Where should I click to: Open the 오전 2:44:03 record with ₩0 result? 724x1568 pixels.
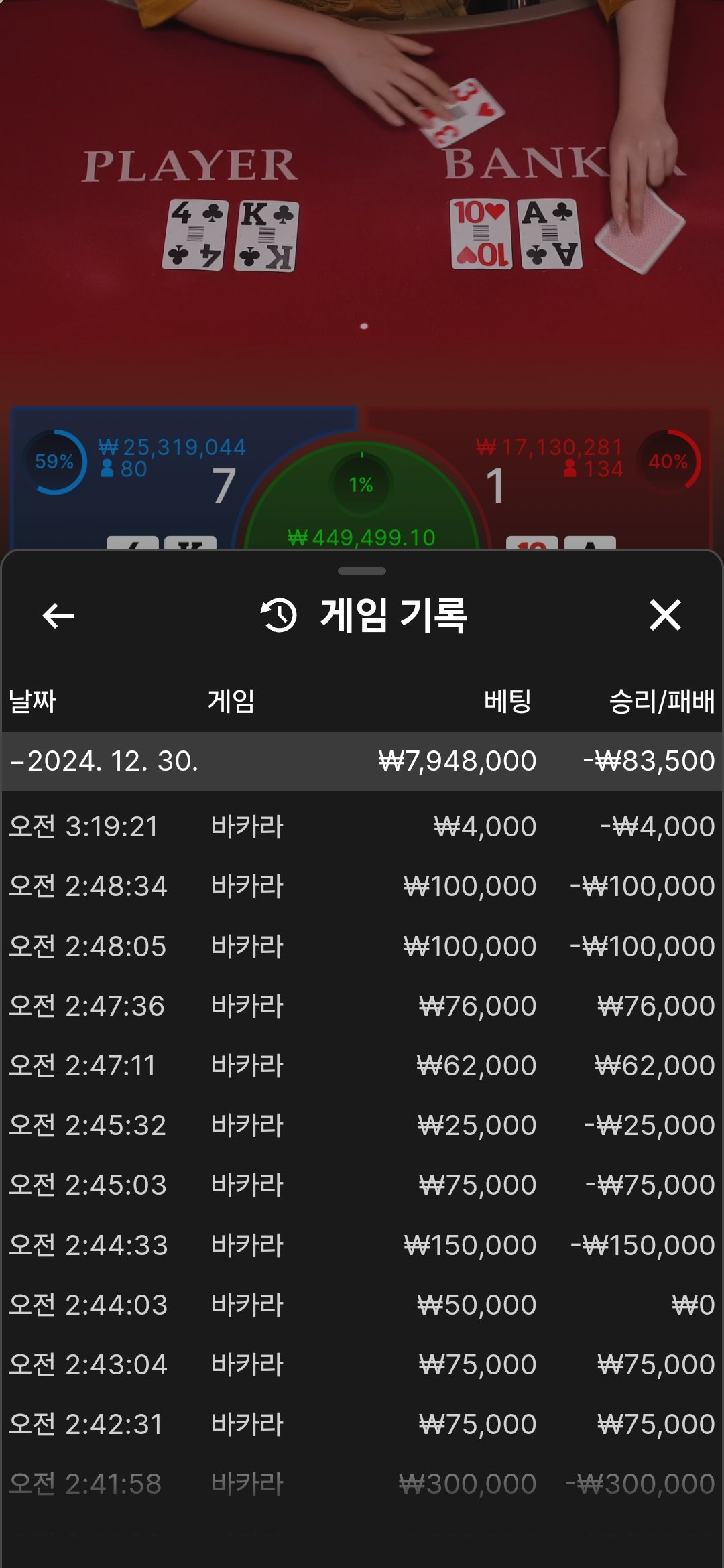point(362,1305)
